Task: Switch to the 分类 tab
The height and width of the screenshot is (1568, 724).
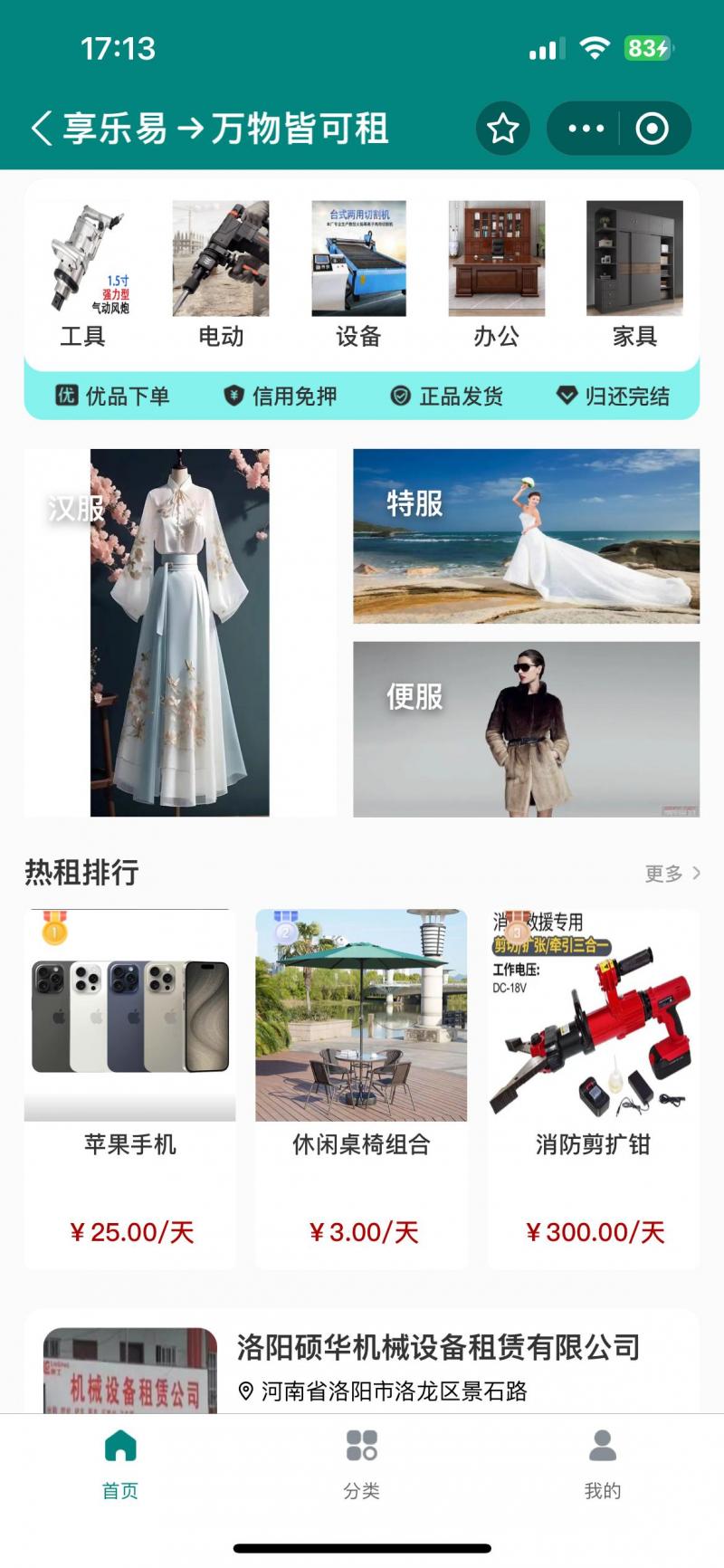Action: tap(361, 1462)
